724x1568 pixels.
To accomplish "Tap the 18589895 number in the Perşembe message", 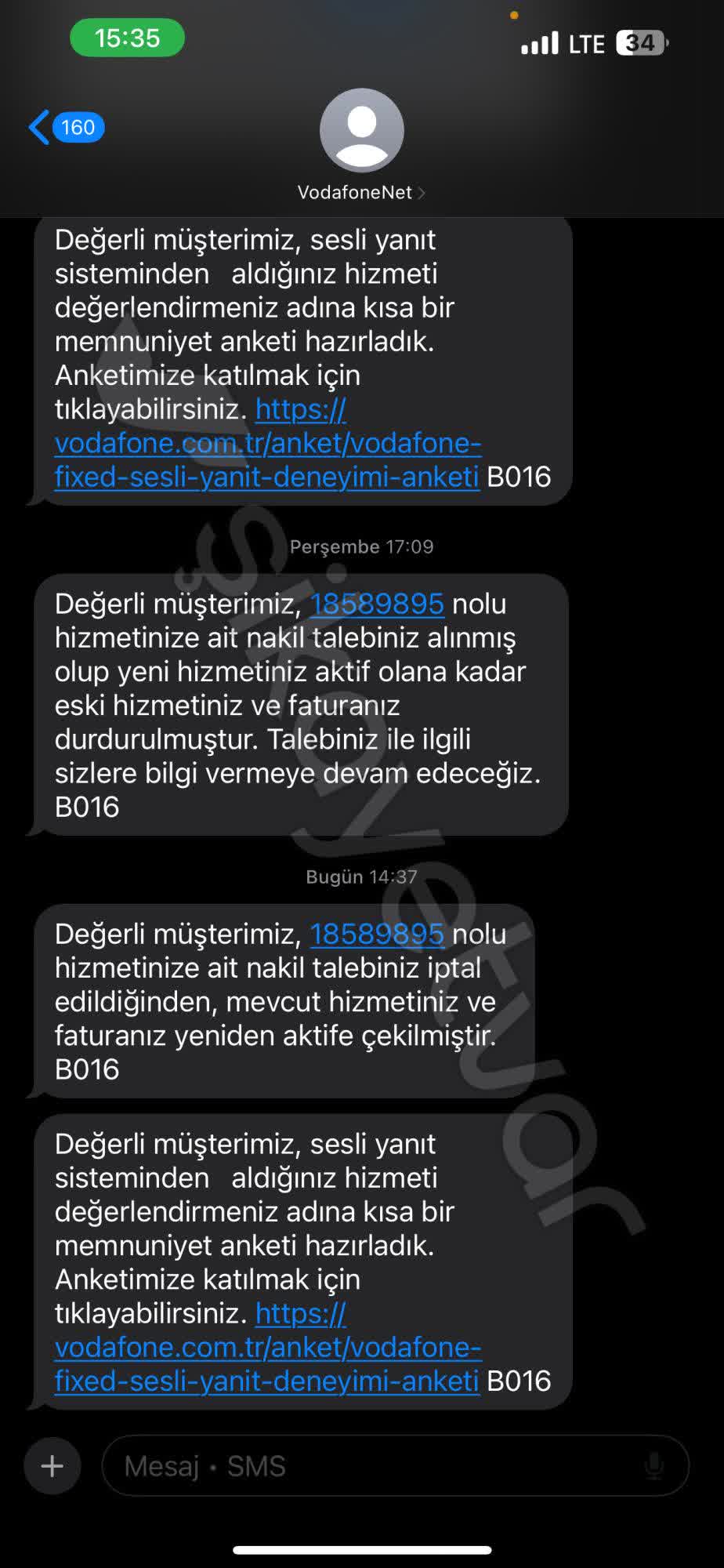I will pyautogui.click(x=377, y=604).
